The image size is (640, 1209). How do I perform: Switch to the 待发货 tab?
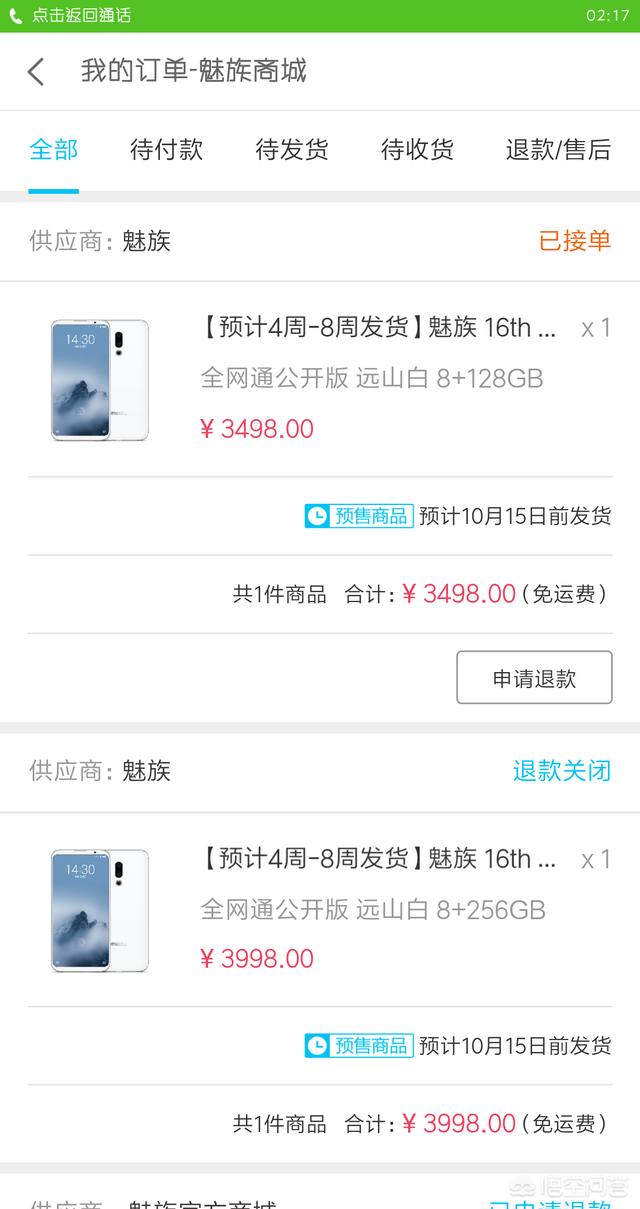(x=292, y=150)
